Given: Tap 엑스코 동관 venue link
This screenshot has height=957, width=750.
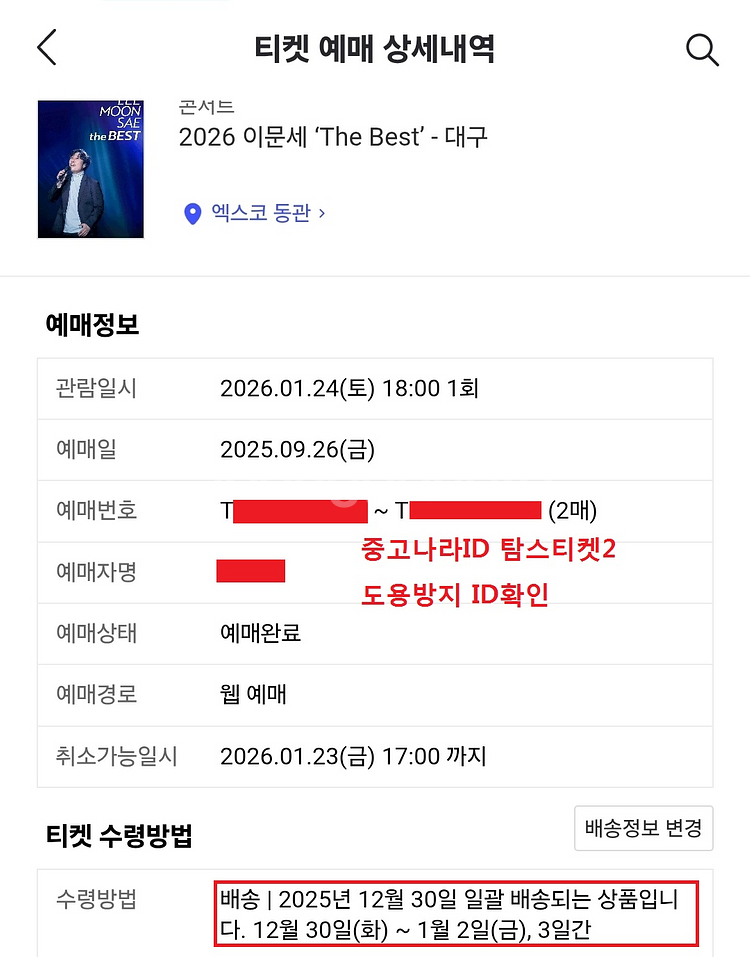Looking at the screenshot, I should 260,212.
